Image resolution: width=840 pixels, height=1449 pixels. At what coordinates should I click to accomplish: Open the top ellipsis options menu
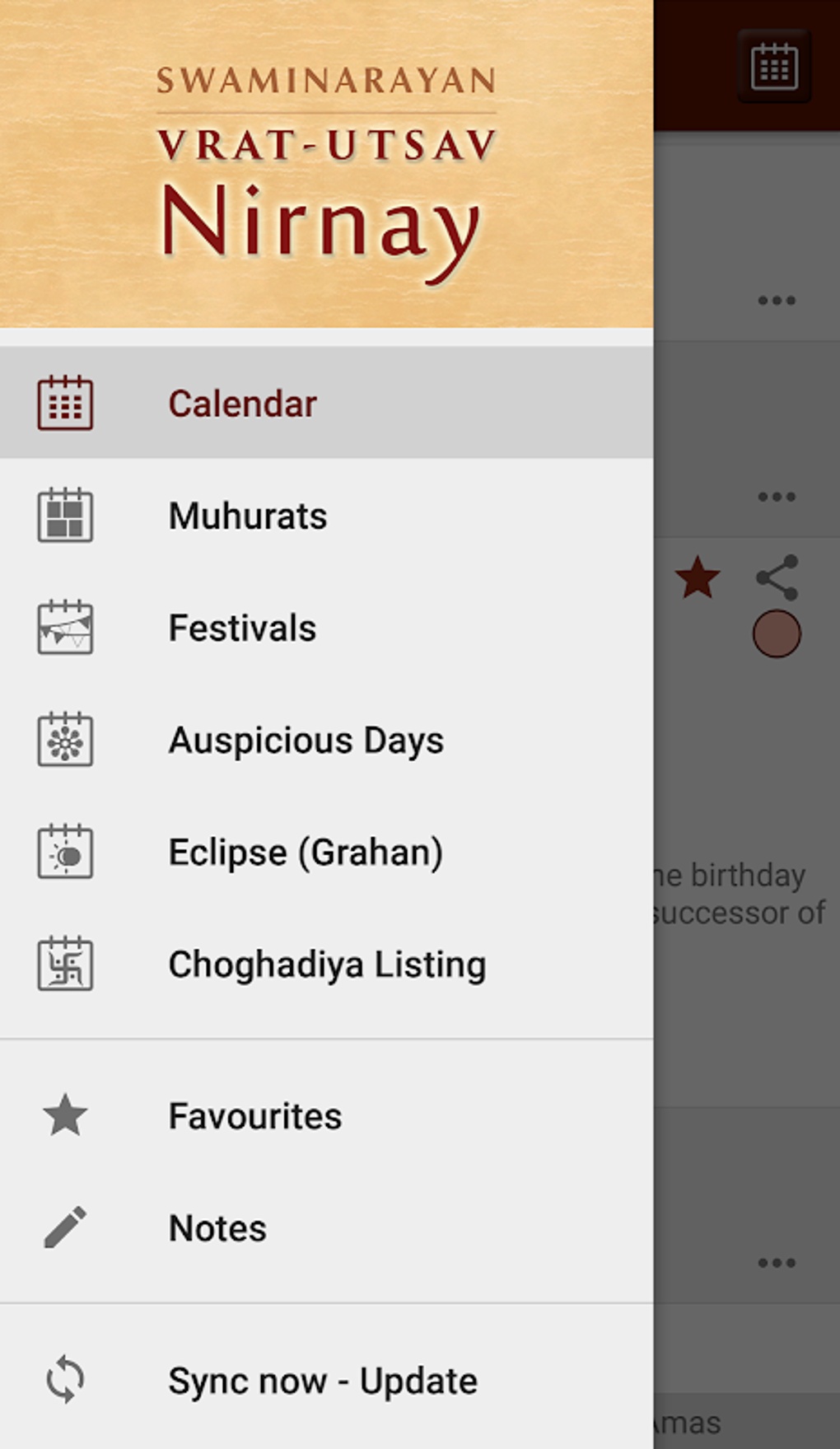click(775, 301)
